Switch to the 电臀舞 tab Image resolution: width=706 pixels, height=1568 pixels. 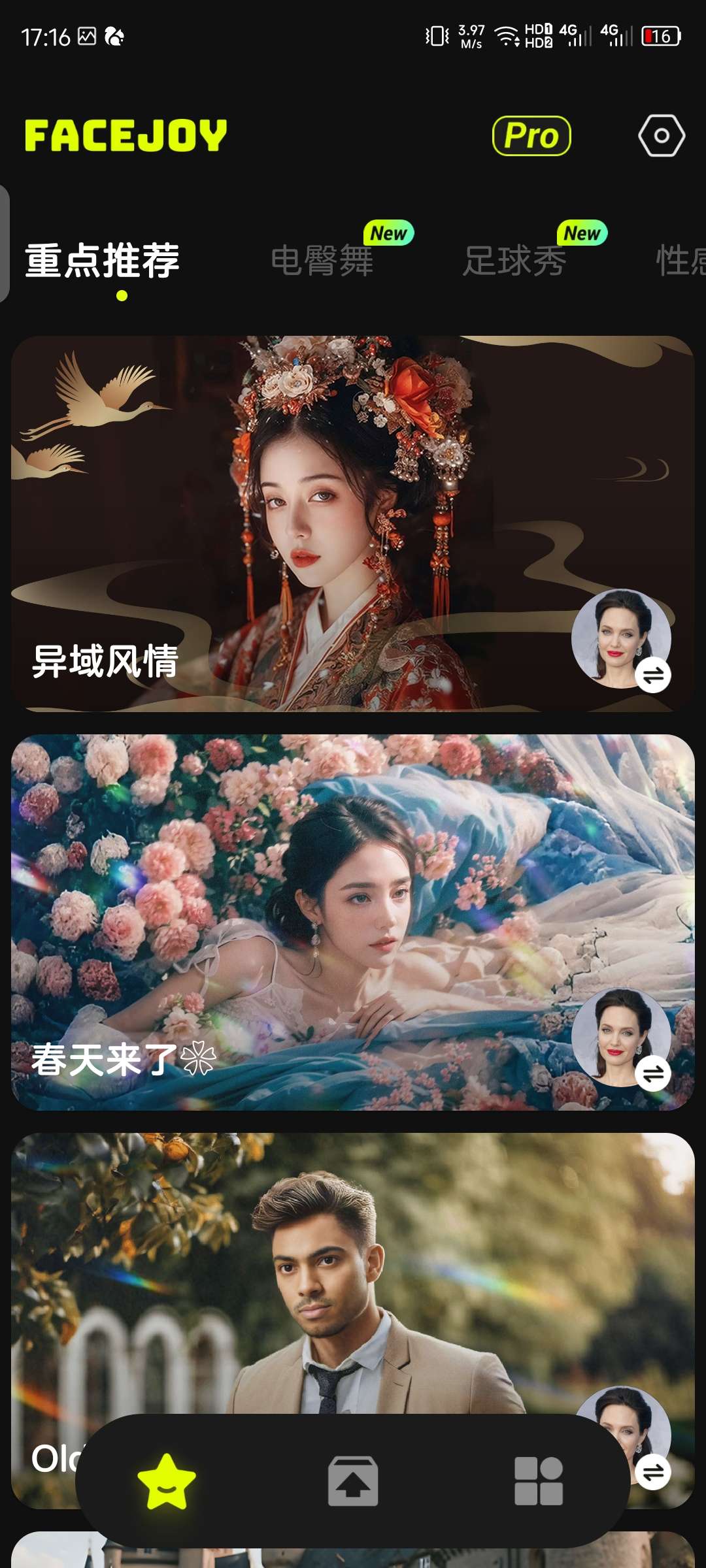(322, 261)
